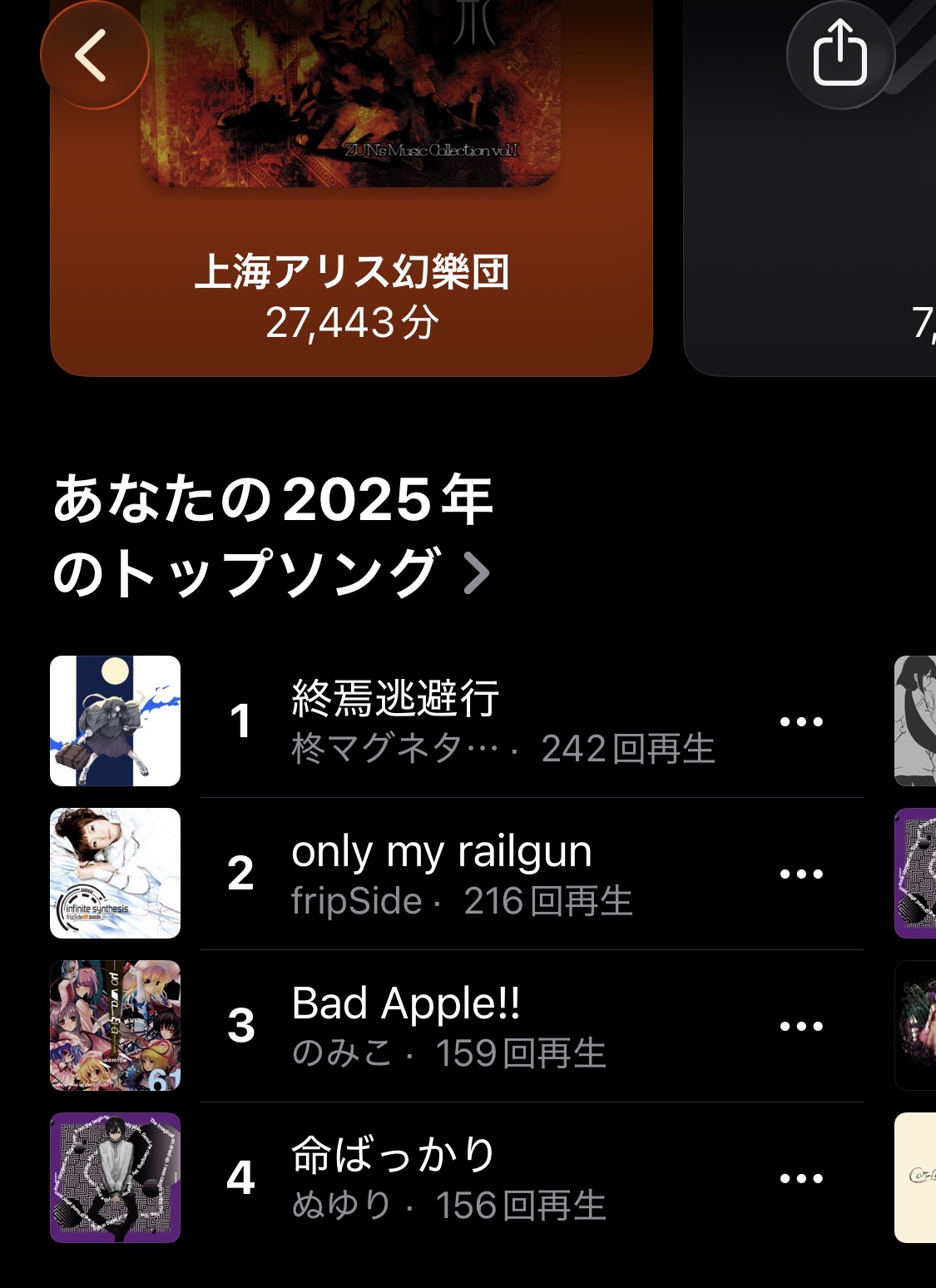This screenshot has width=936, height=1288.
Task: Go back using the back arrow
Action: point(94,56)
